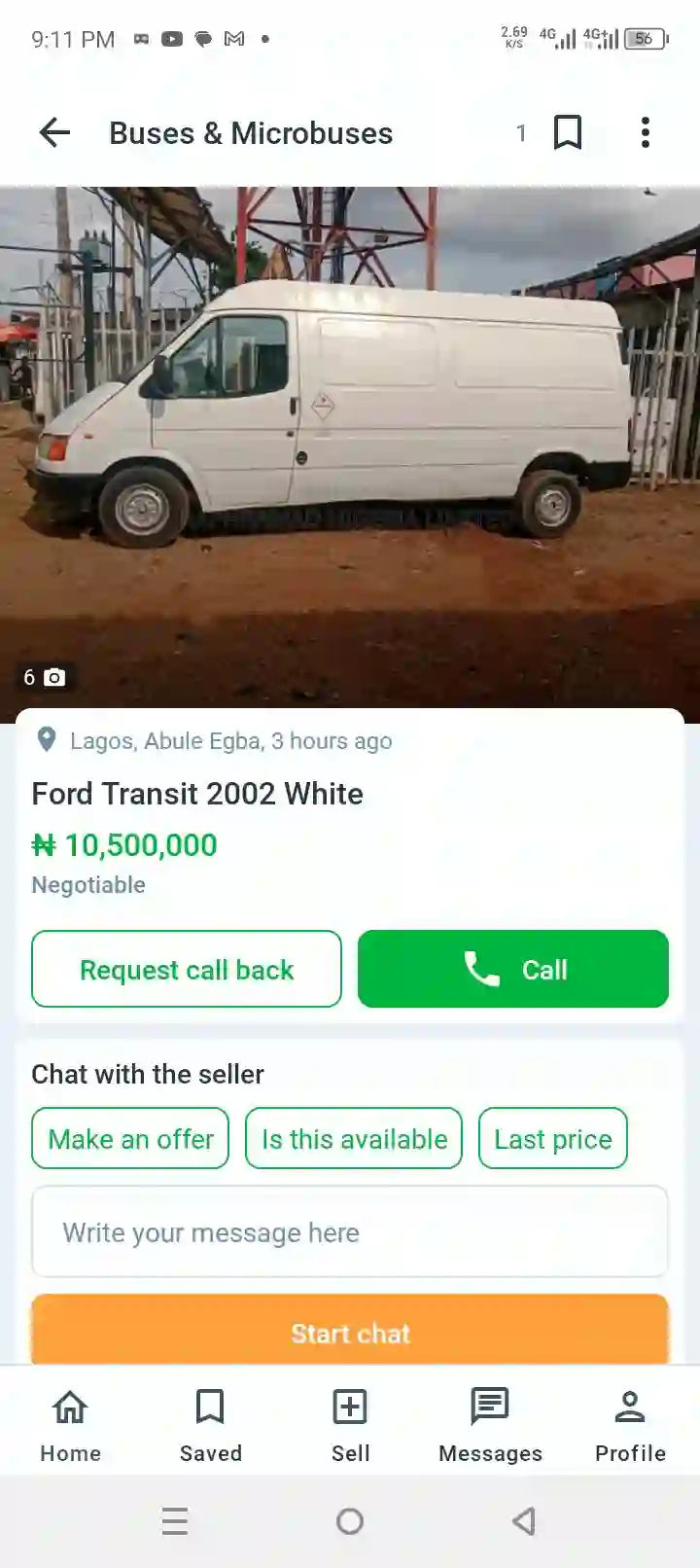Select the Make an offer chip
This screenshot has width=700, height=1568.
pos(130,1138)
